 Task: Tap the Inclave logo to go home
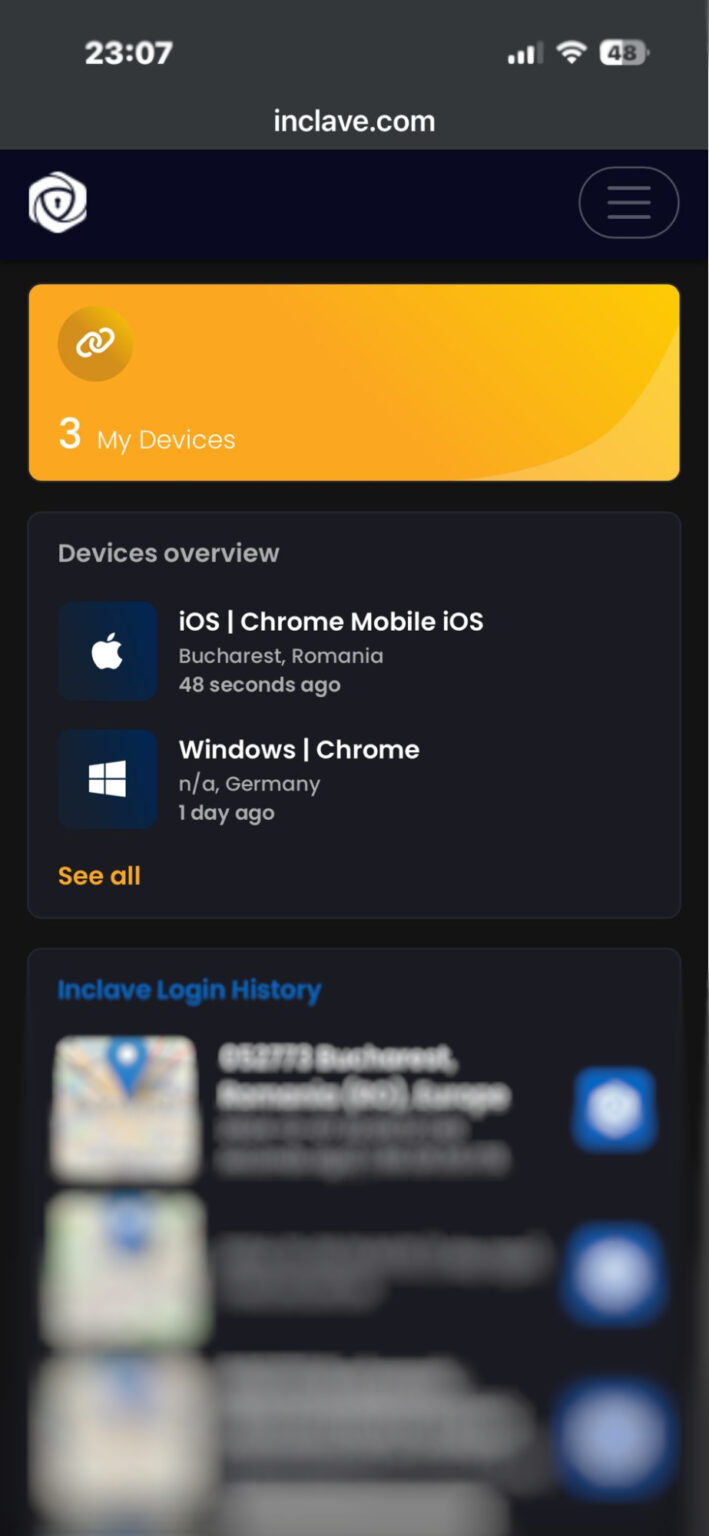point(58,203)
